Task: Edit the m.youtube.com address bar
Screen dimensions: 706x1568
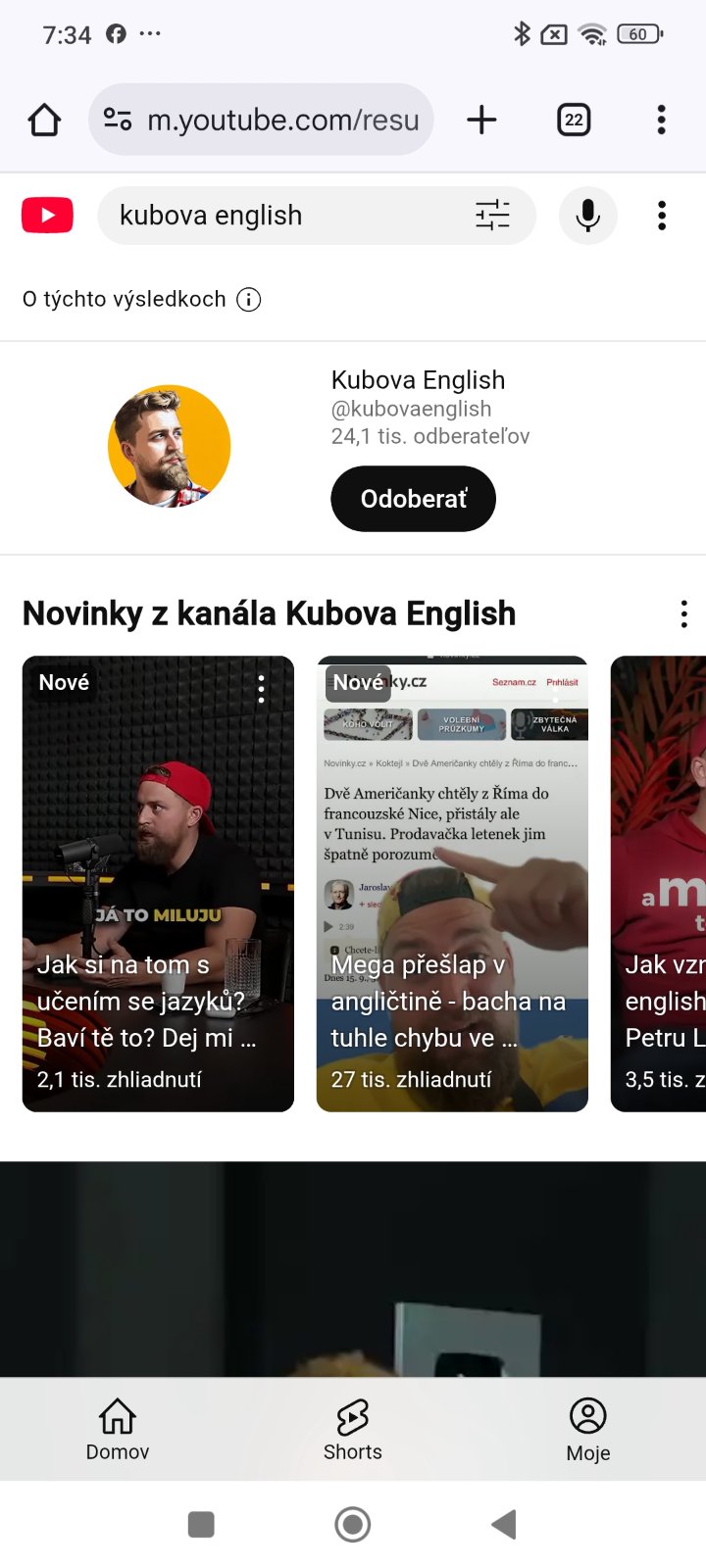Action: click(x=282, y=121)
